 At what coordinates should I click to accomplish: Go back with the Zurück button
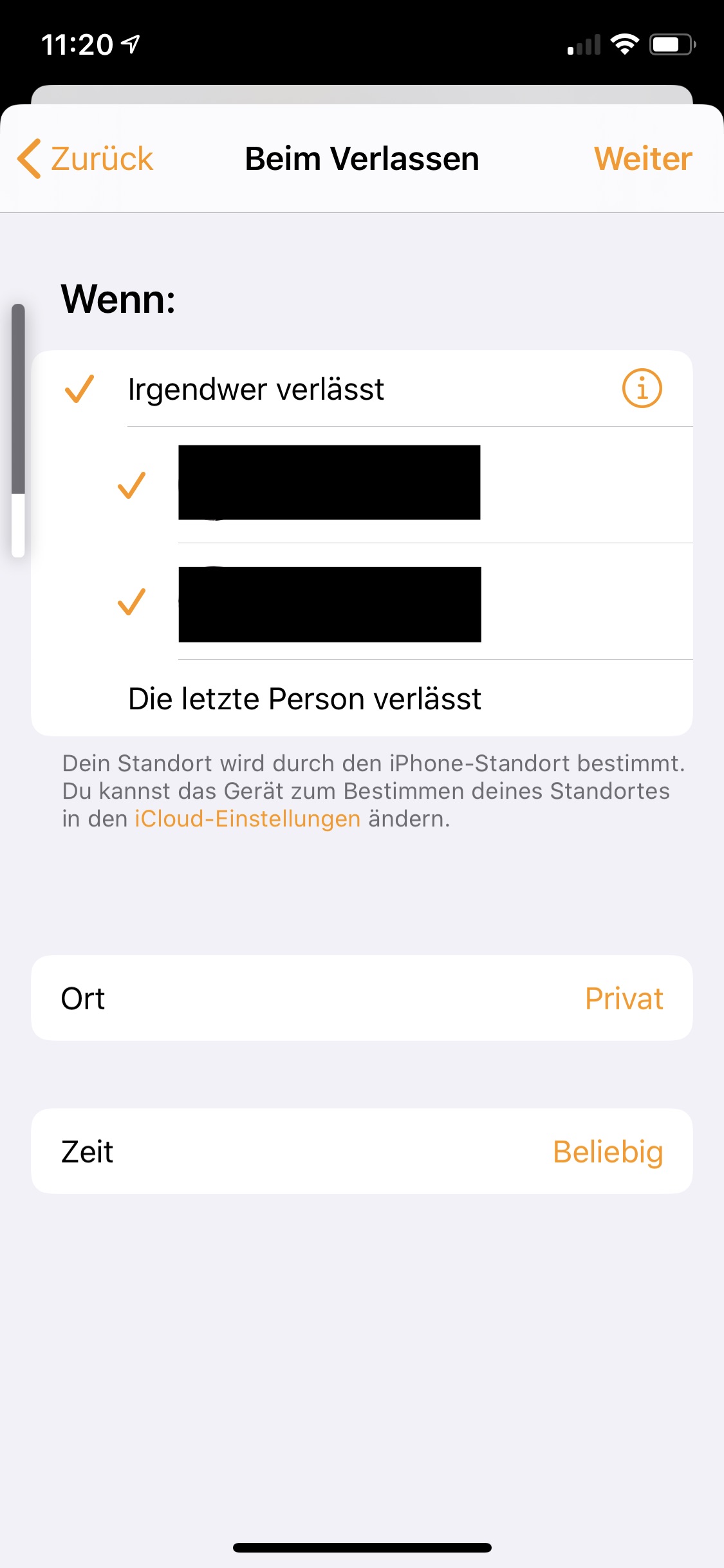(x=86, y=159)
